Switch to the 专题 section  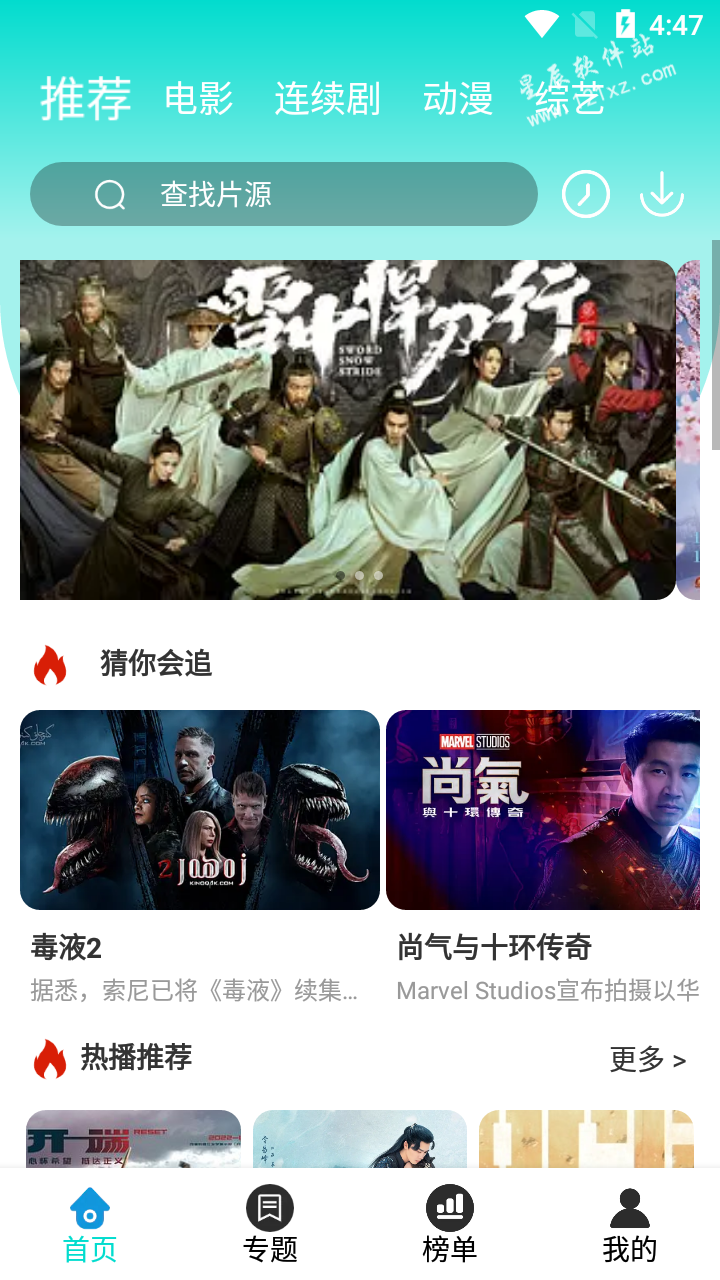coord(270,1225)
